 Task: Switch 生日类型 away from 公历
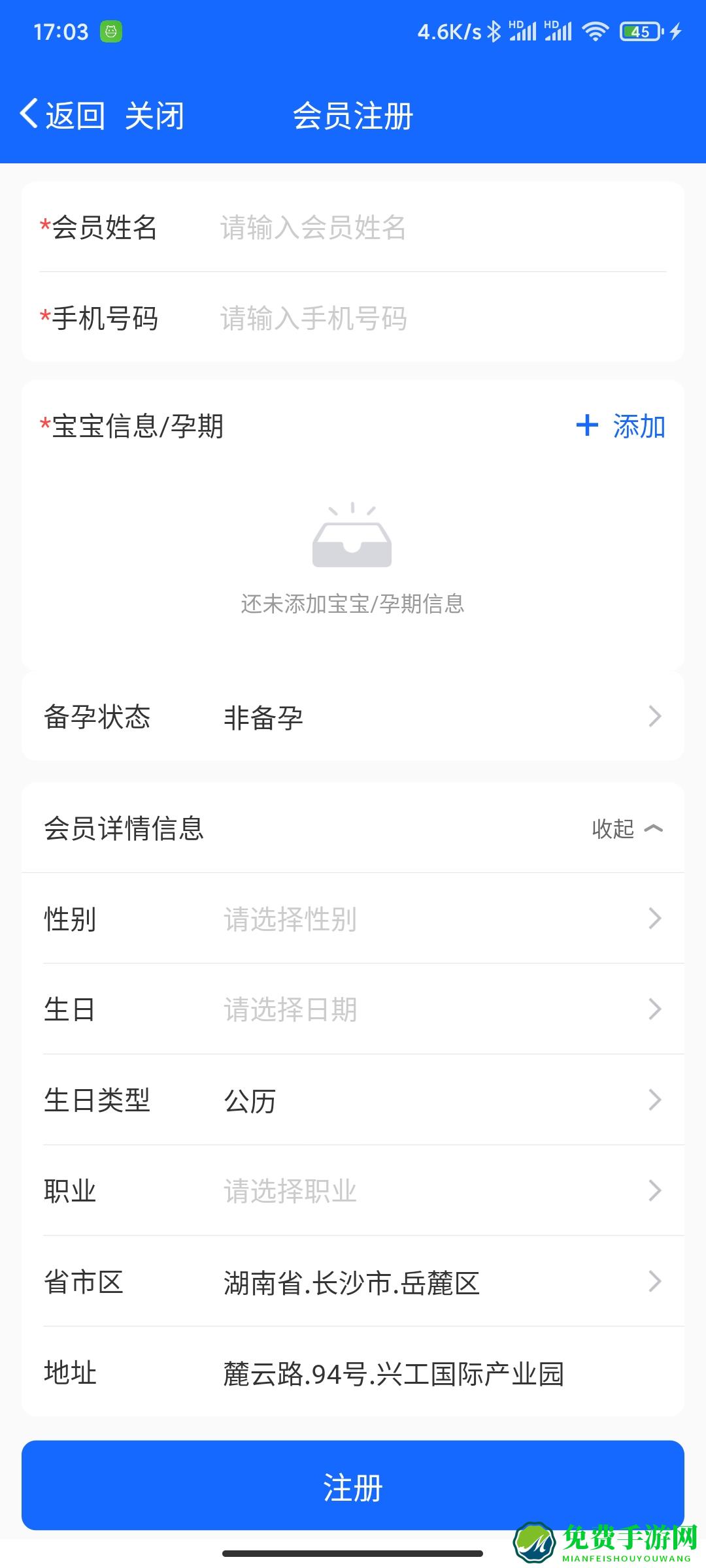tap(251, 1101)
